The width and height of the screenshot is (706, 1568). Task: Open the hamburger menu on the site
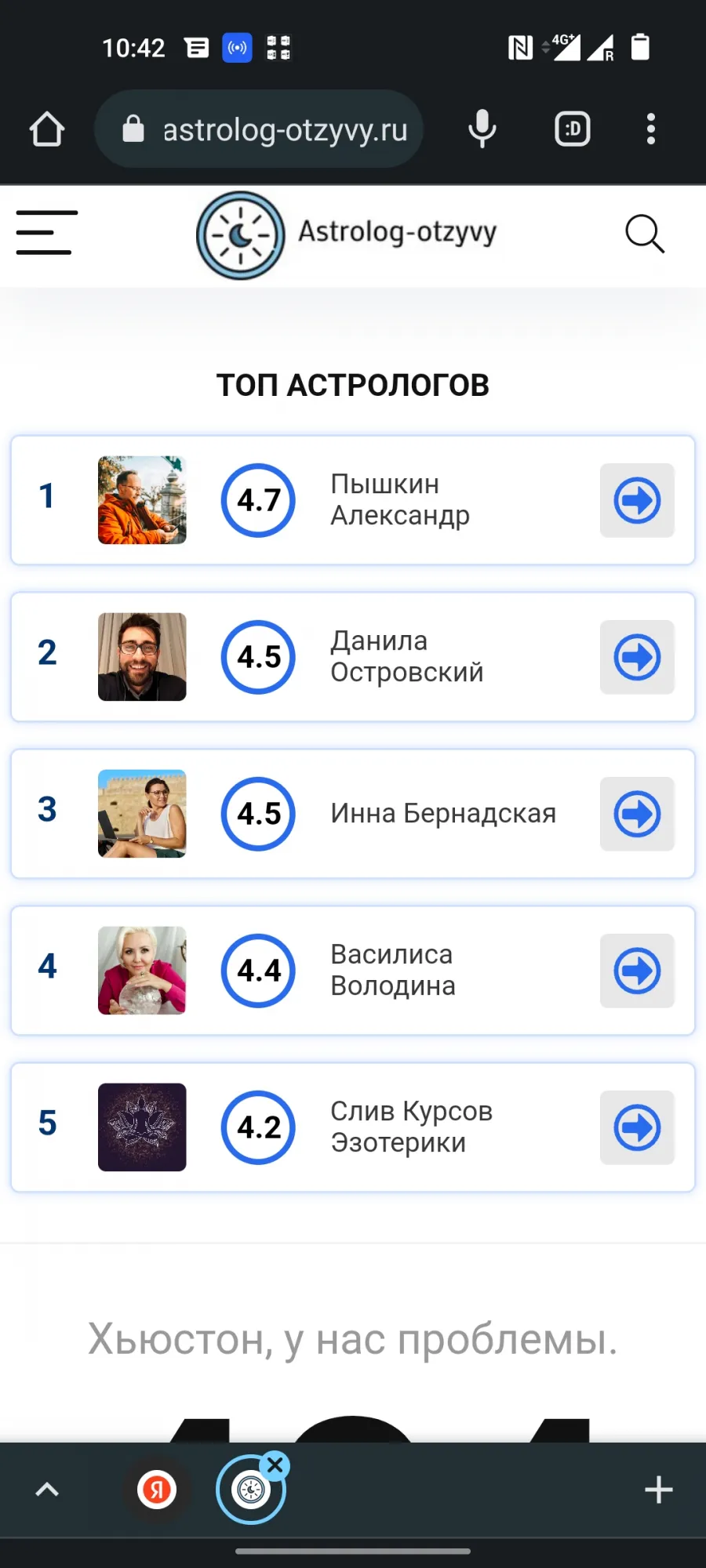coord(47,232)
